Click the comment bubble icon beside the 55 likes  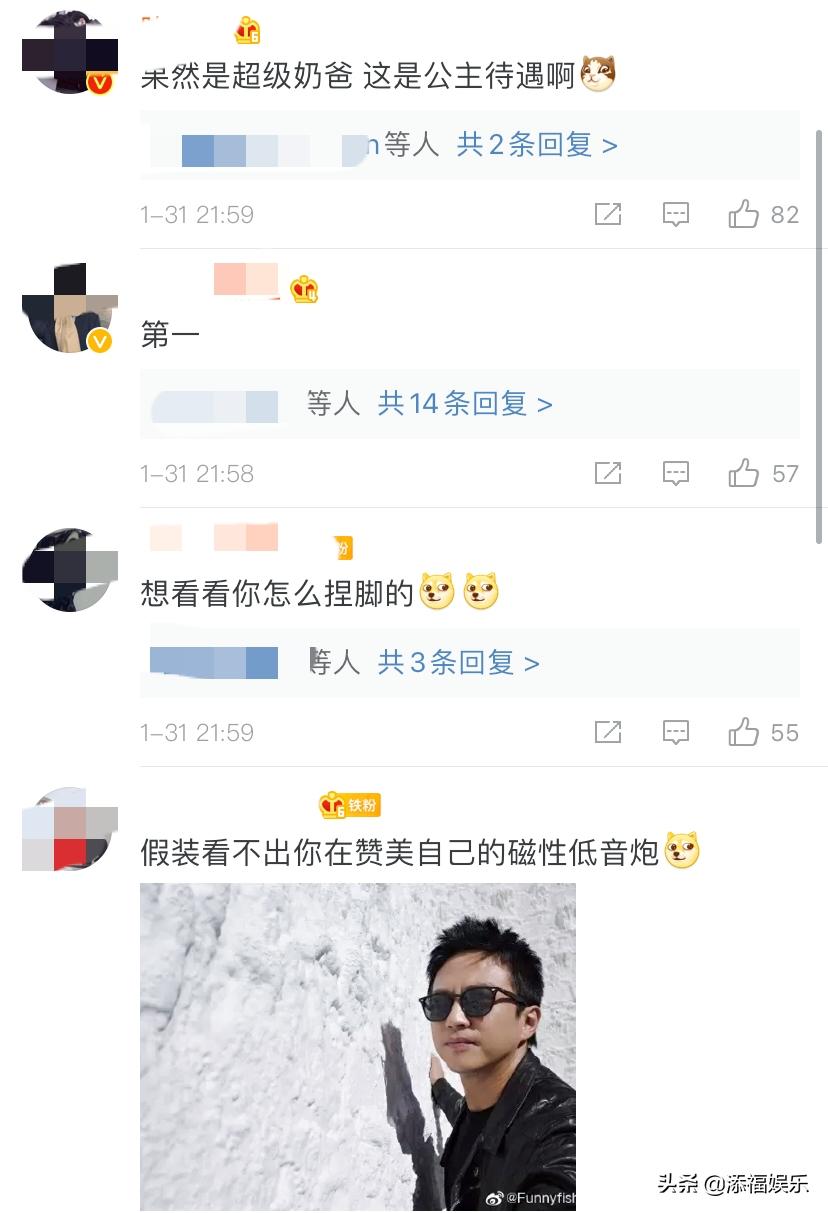tap(675, 732)
